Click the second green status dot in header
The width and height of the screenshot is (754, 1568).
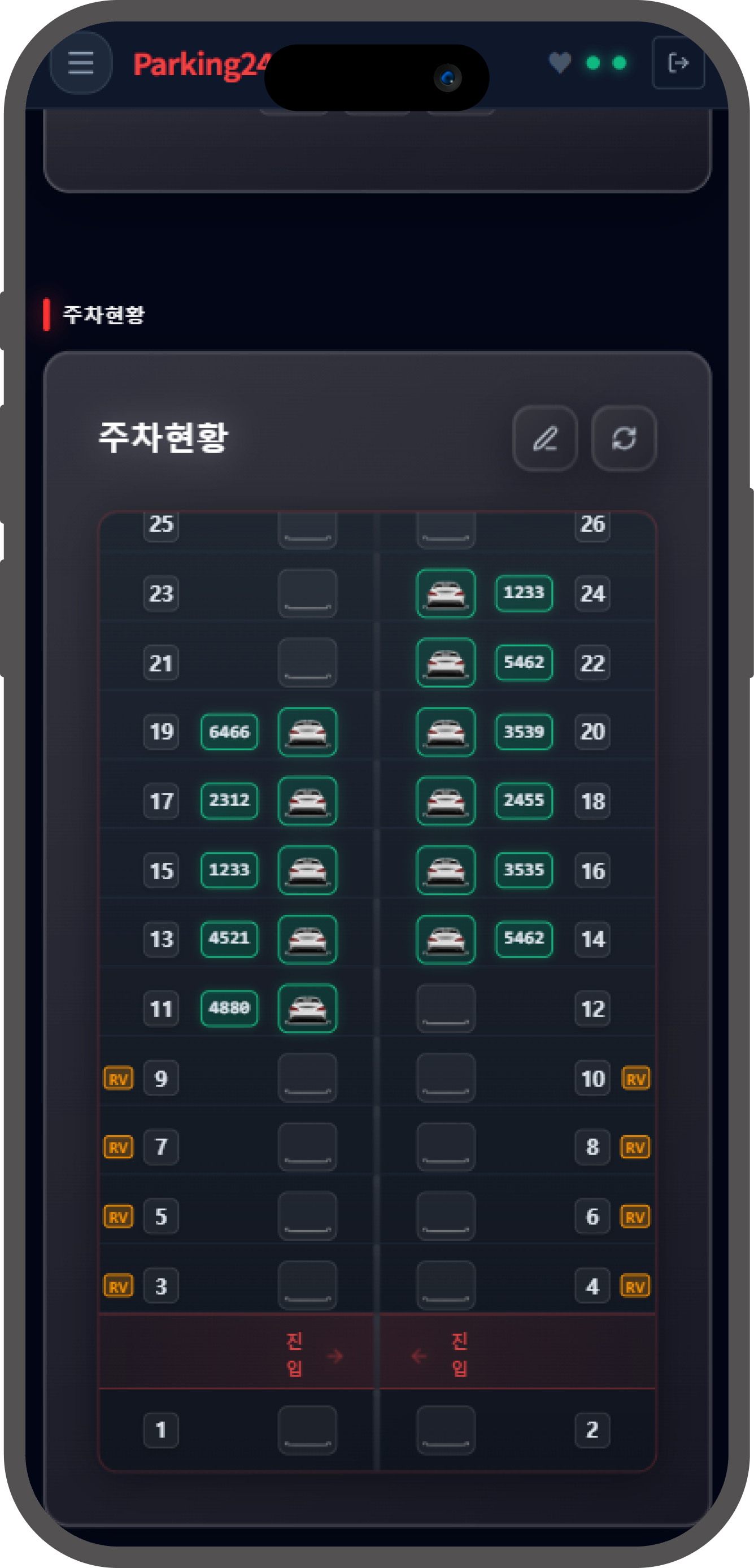coord(620,63)
